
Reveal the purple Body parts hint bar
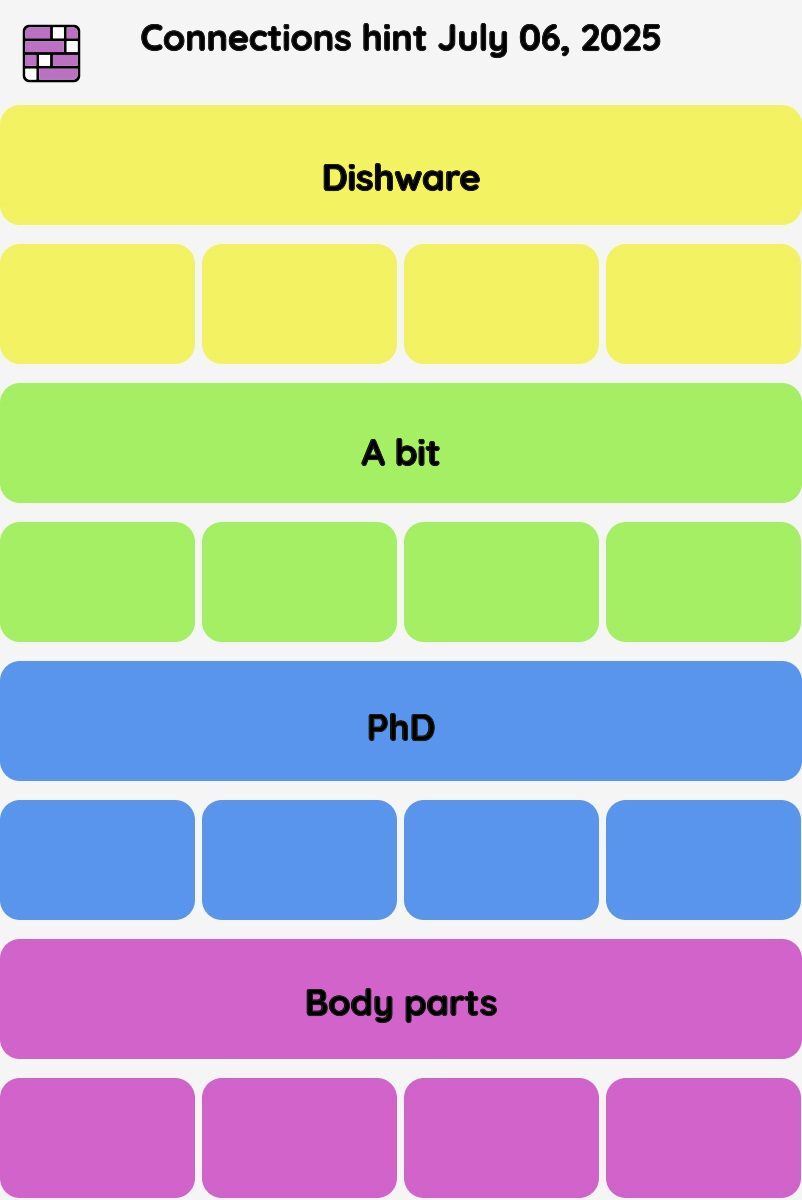pos(401,999)
